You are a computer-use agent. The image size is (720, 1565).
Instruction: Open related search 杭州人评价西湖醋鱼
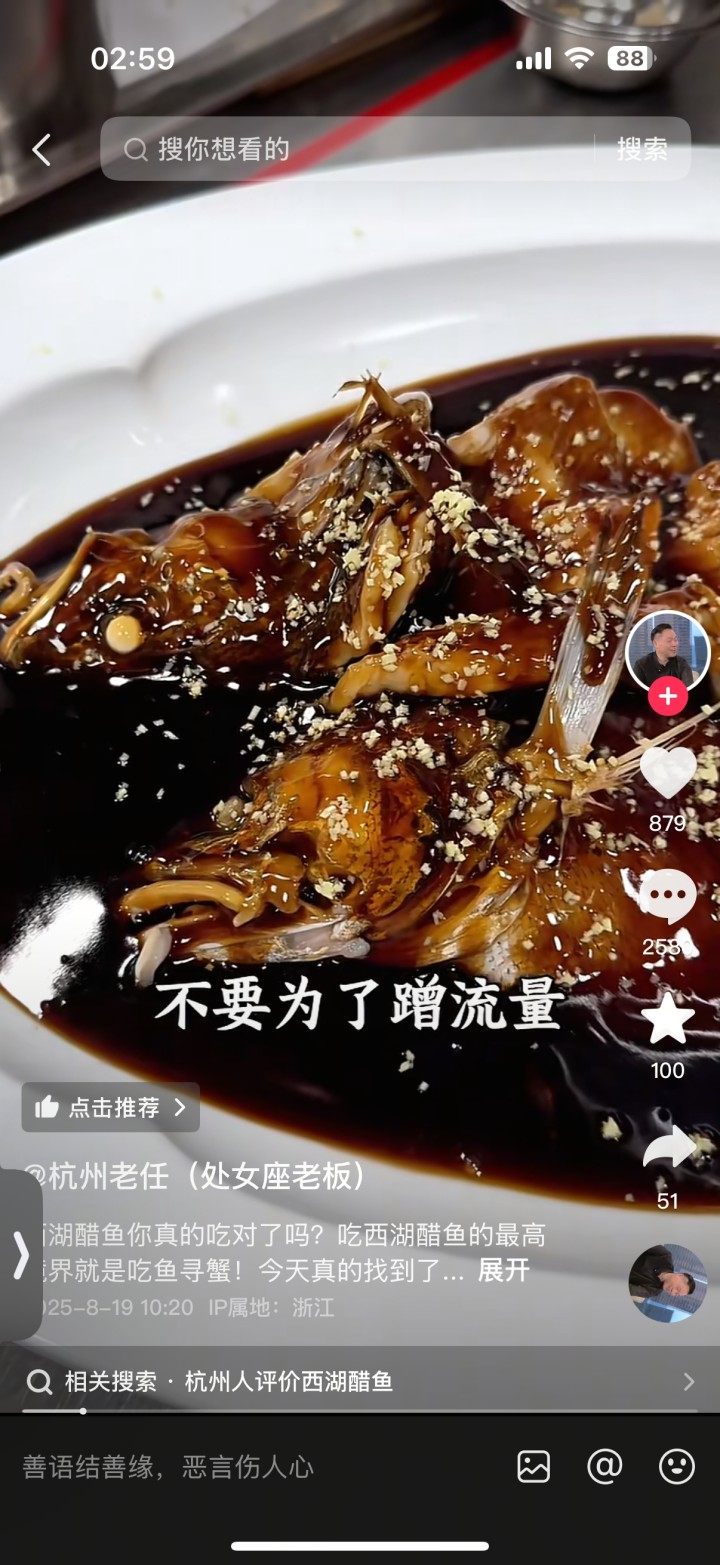pyautogui.click(x=360, y=1382)
